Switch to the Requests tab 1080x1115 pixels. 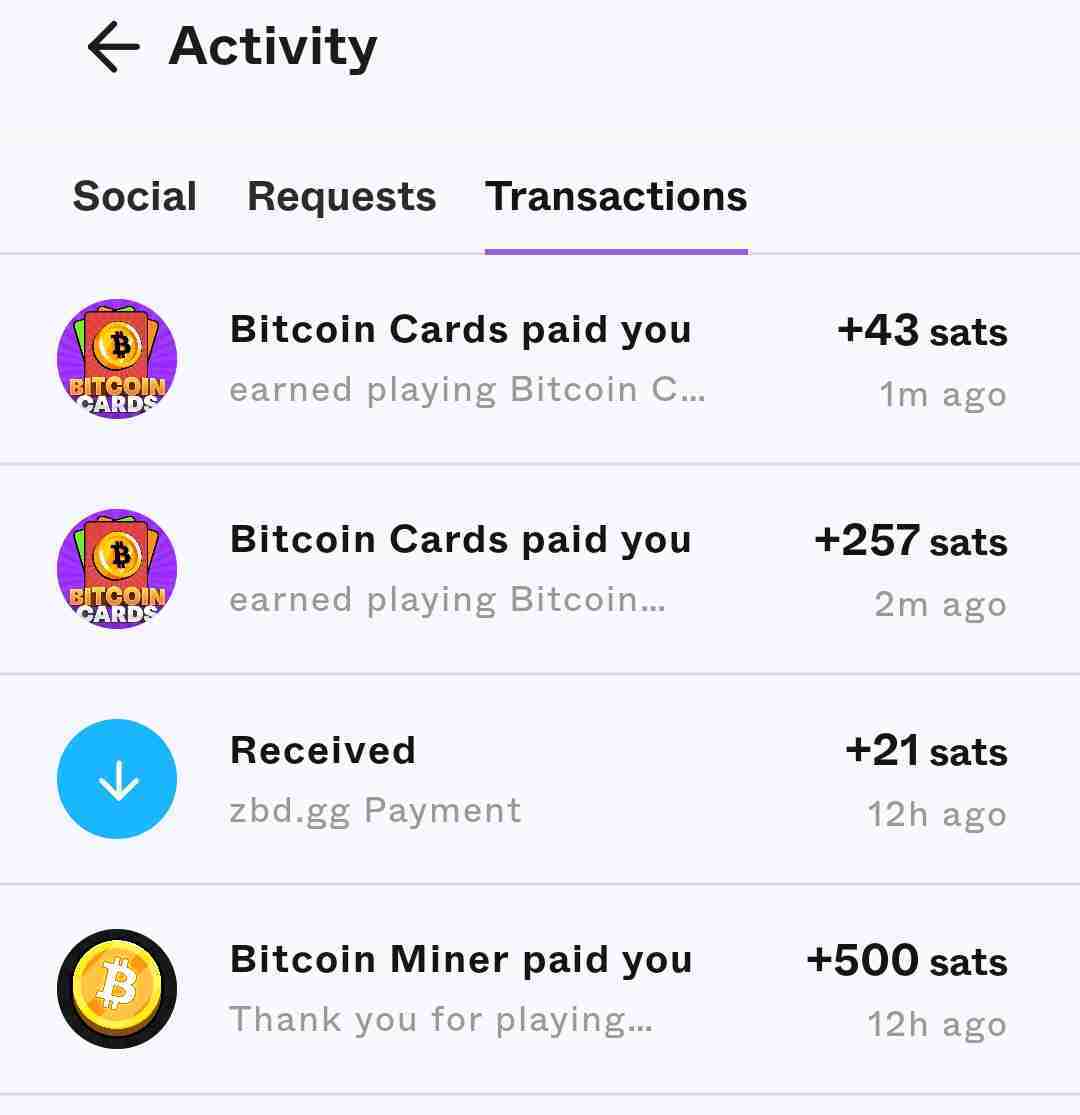point(341,197)
